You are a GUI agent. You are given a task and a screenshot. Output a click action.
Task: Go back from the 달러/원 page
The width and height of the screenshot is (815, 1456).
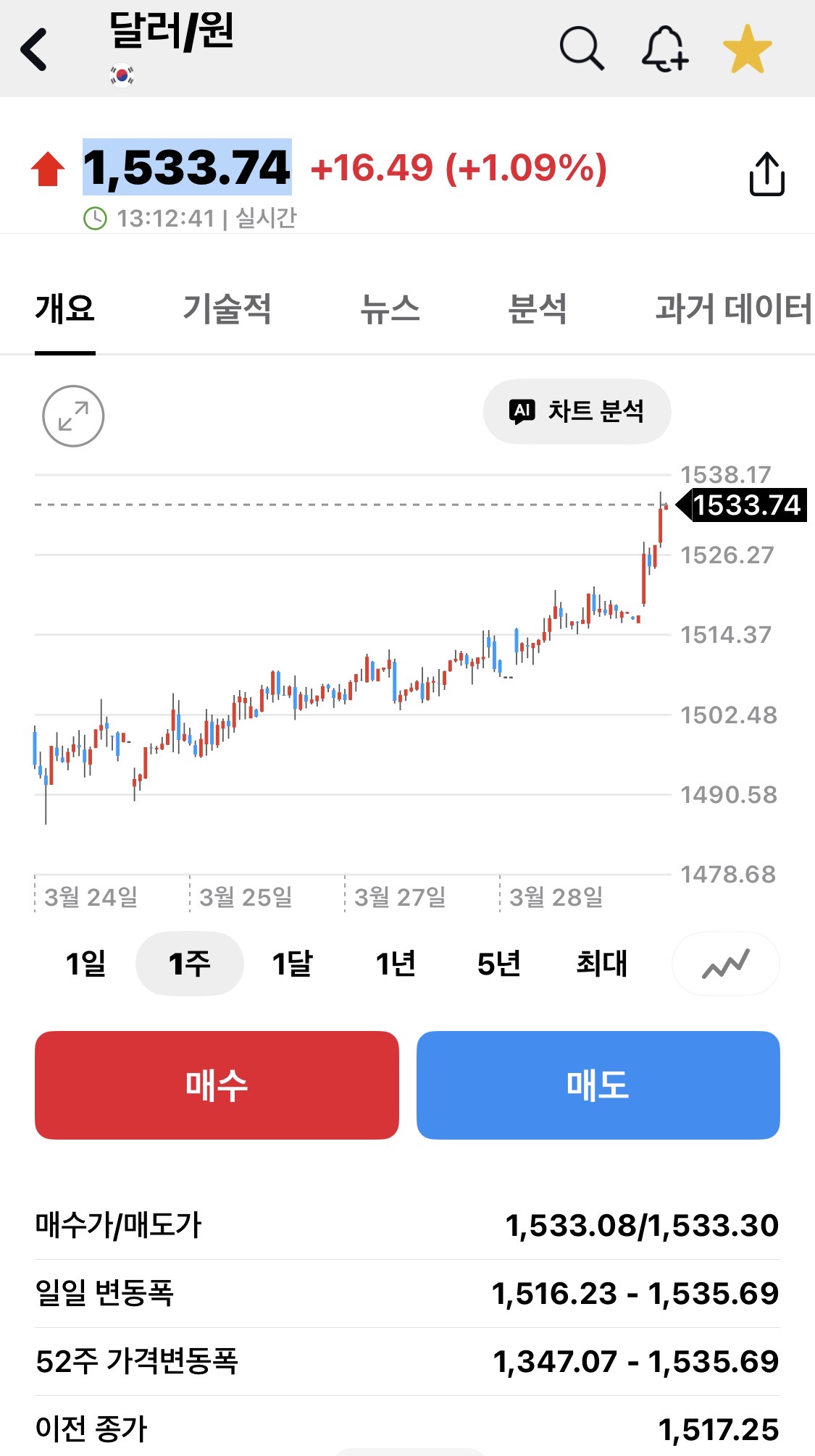coord(34,49)
